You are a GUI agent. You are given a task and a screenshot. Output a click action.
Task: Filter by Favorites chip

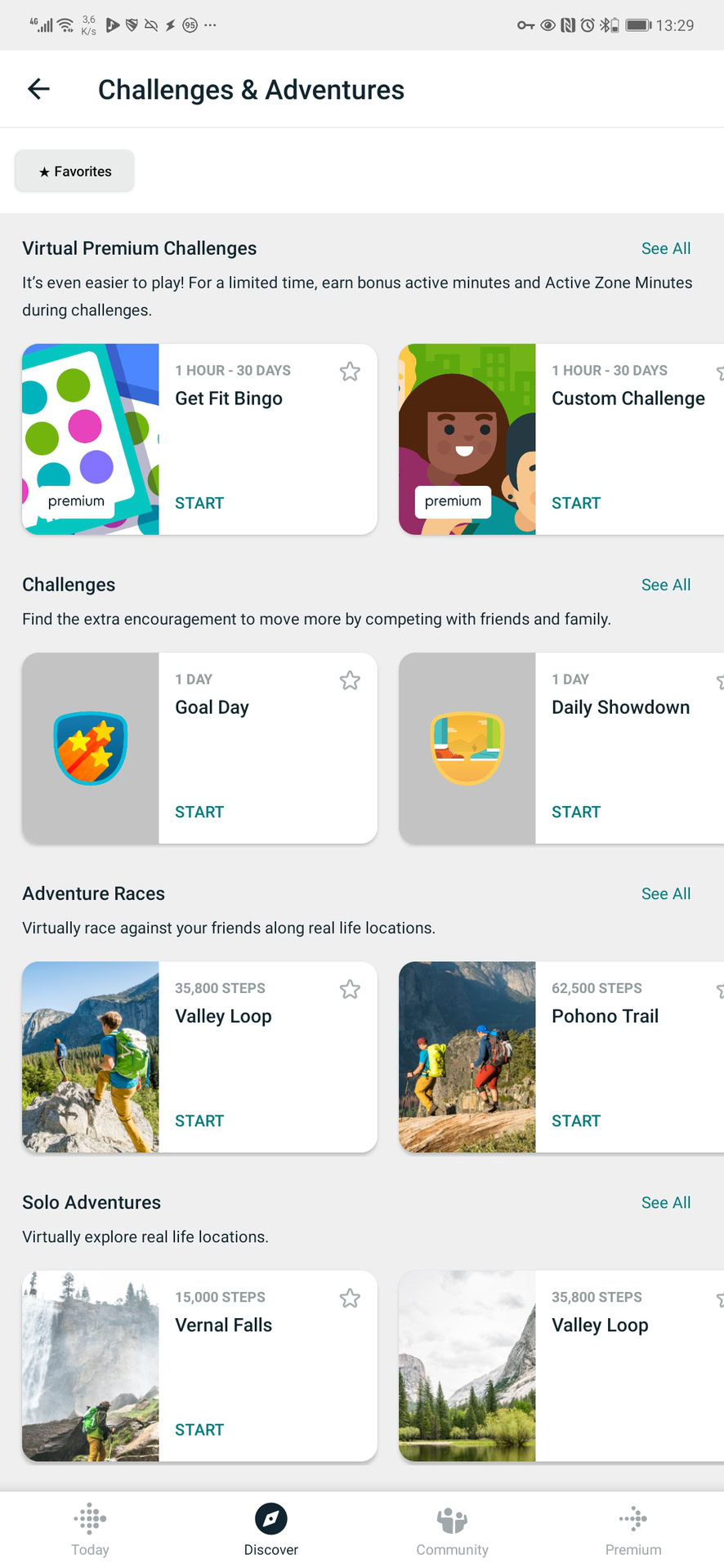point(74,171)
